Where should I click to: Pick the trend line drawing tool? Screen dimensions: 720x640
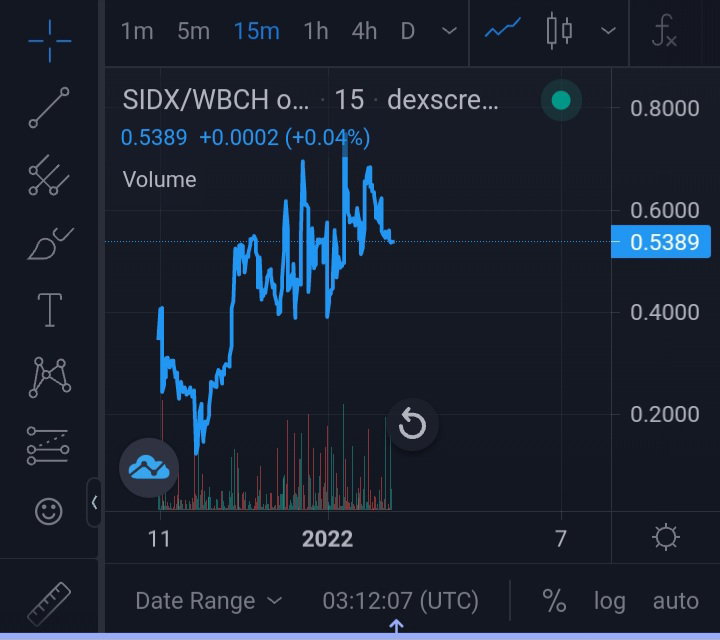pyautogui.click(x=49, y=108)
